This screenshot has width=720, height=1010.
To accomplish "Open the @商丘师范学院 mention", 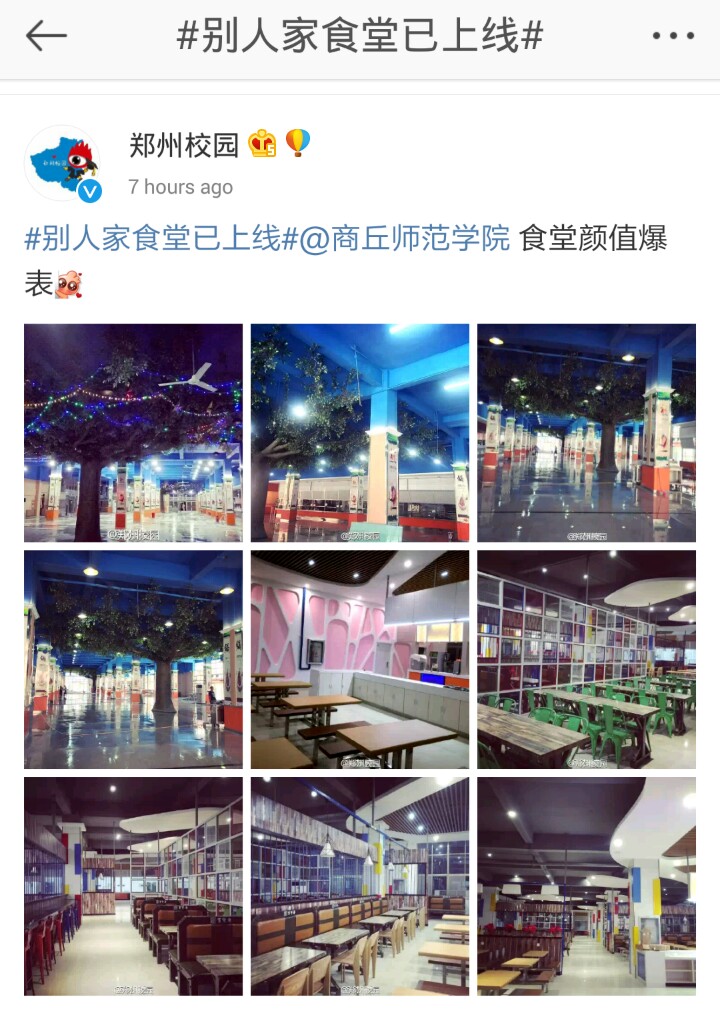I will click(x=404, y=240).
